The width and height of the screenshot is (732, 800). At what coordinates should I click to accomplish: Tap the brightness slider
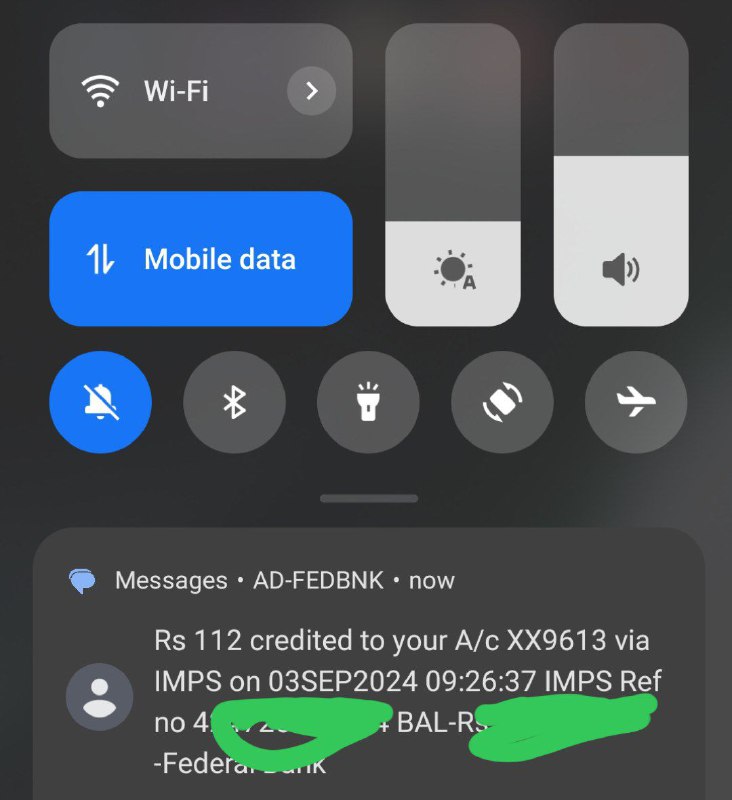[x=453, y=175]
